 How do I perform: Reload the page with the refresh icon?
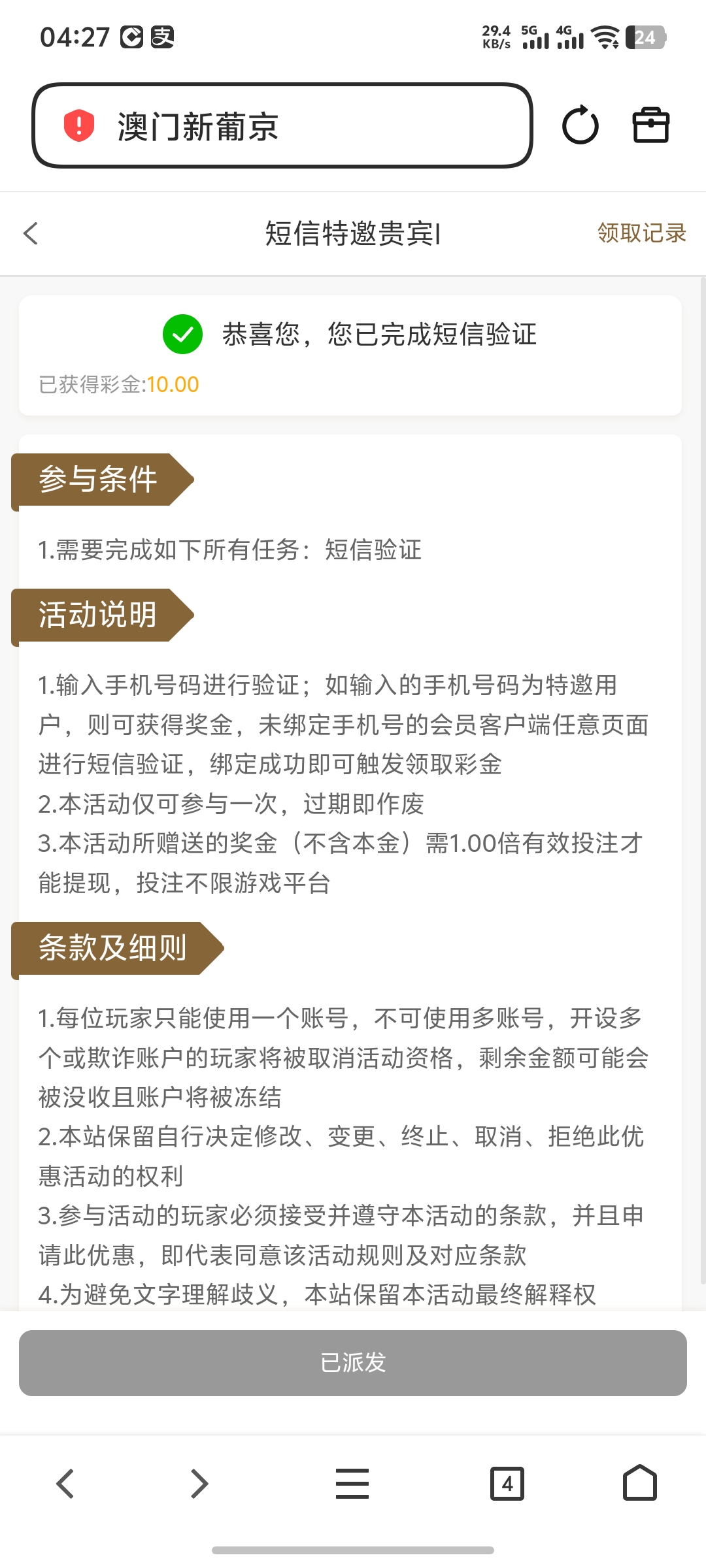point(580,125)
